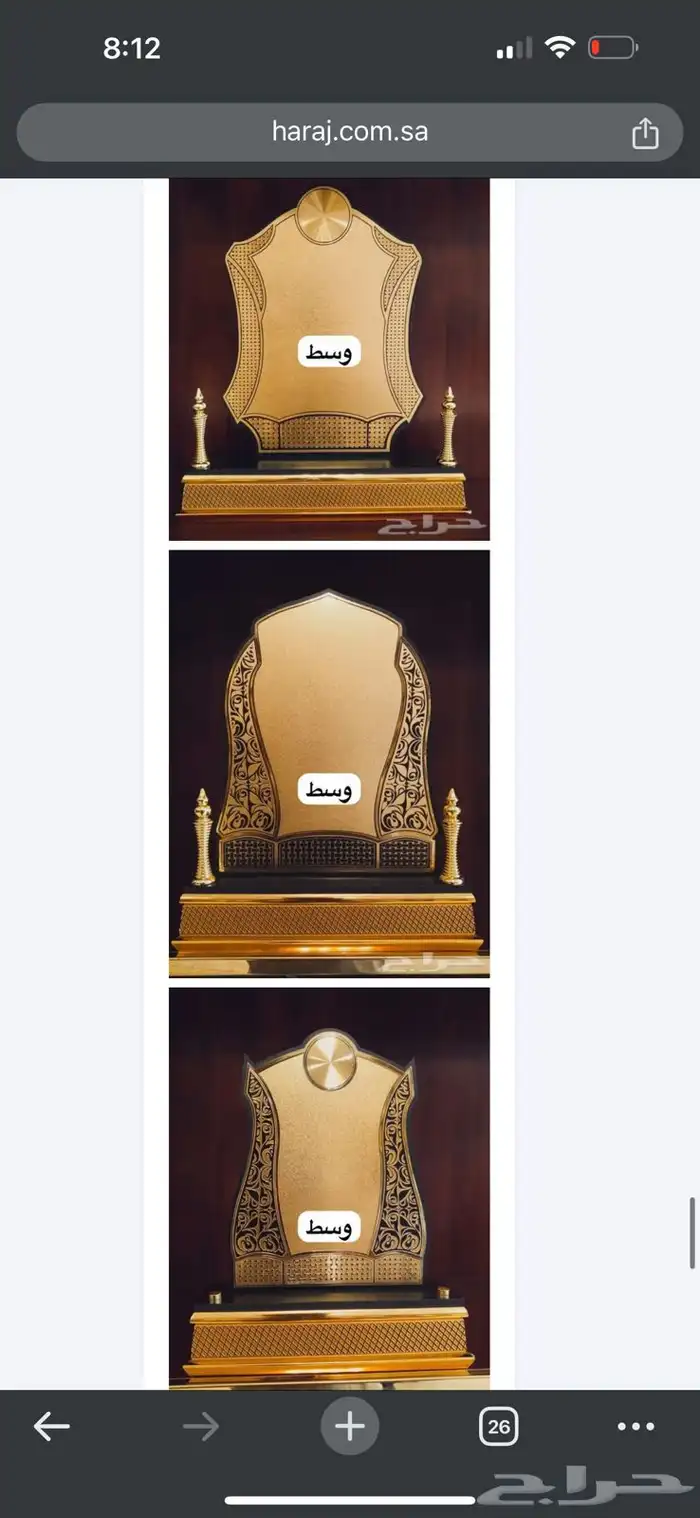Share this page from the address bar
700x1518 pixels.
point(645,133)
